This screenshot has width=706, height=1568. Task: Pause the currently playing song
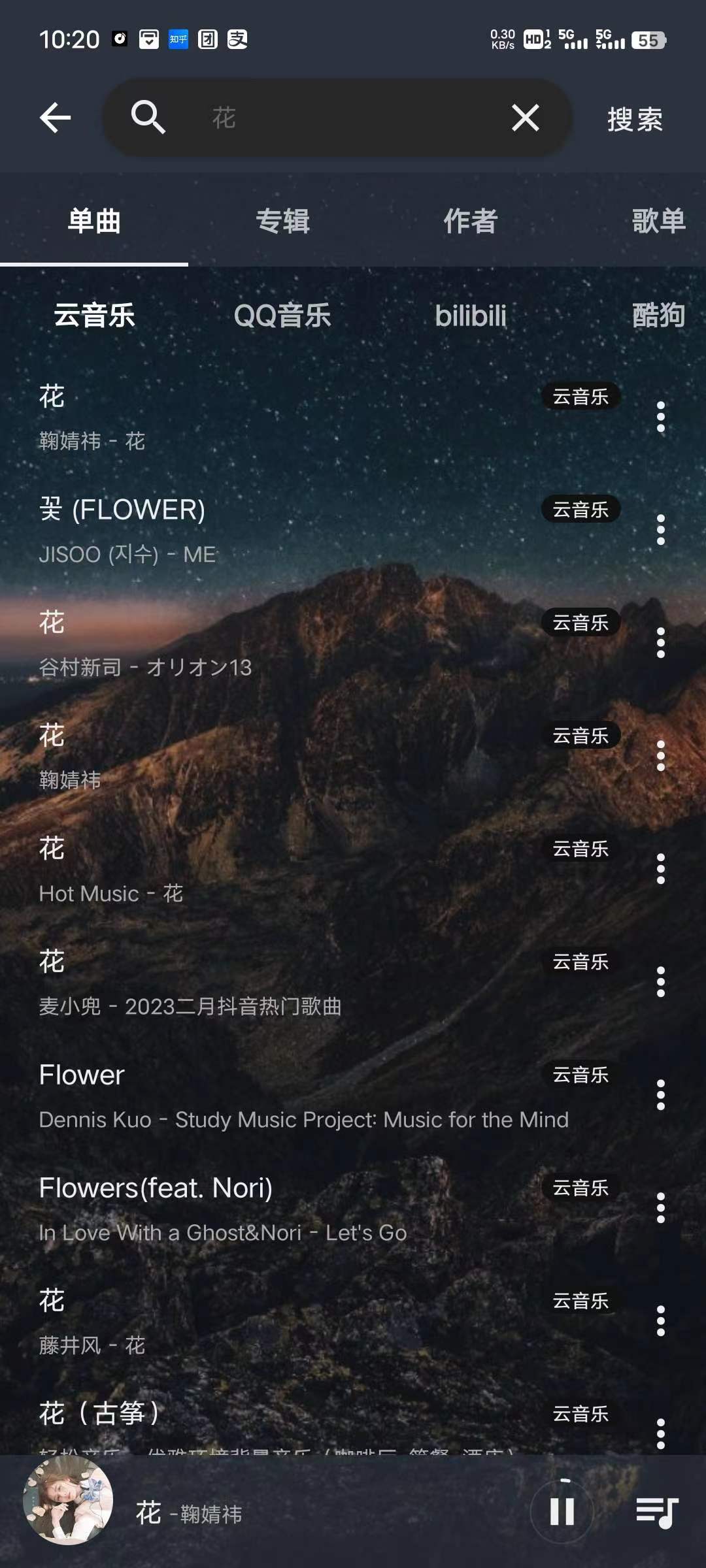(x=562, y=1511)
